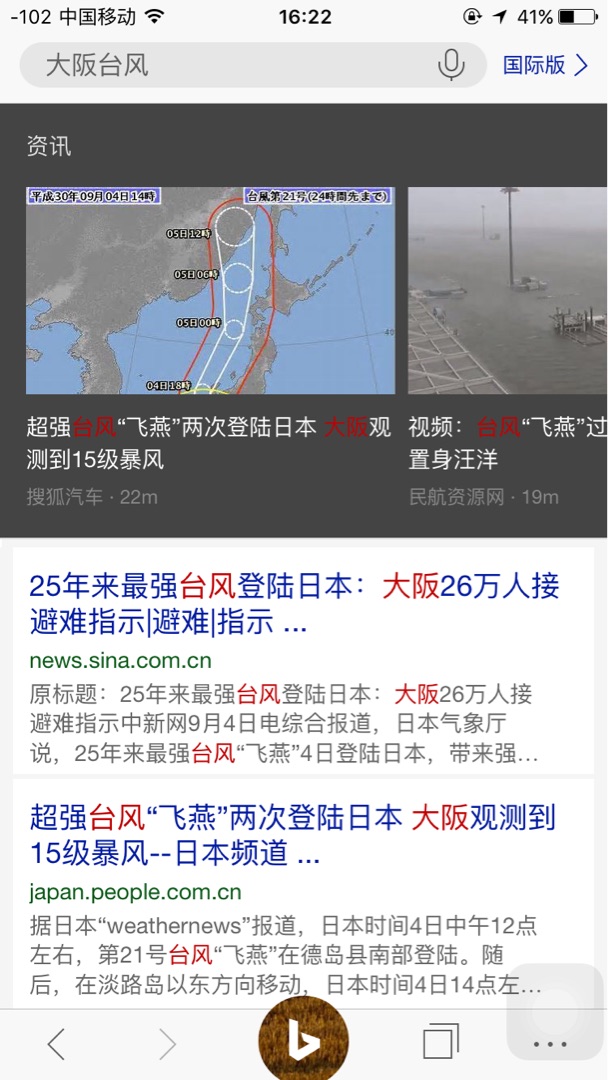Go back to the previous page

(x=56, y=1044)
